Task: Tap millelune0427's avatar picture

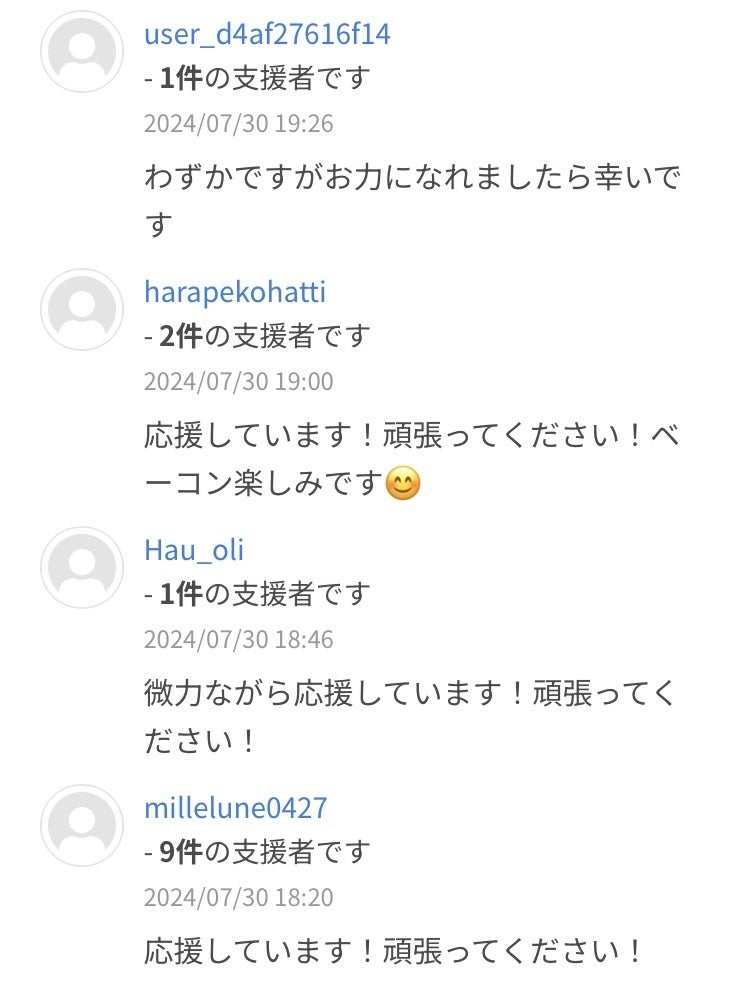Action: [x=82, y=825]
